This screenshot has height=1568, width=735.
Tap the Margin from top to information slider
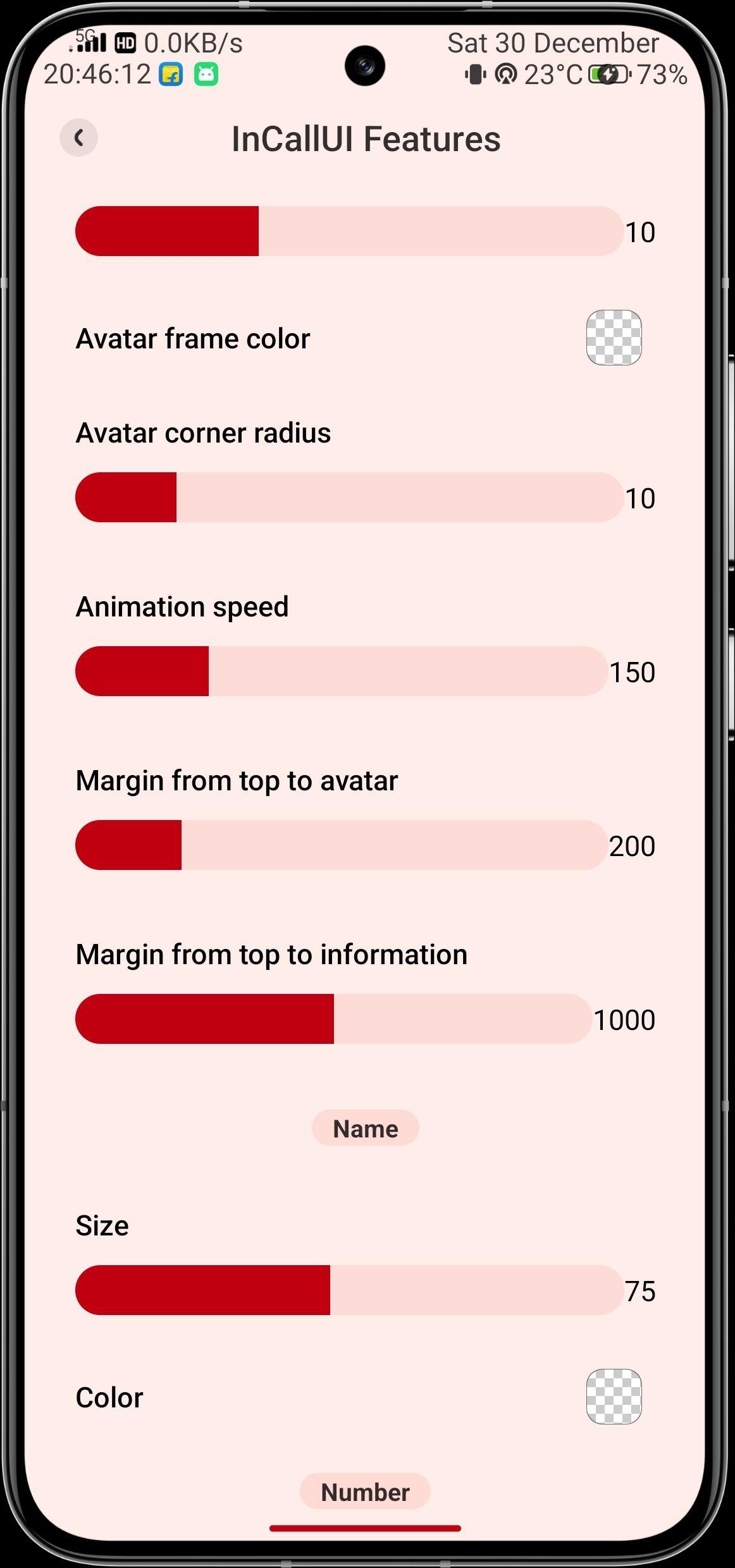point(333,1019)
